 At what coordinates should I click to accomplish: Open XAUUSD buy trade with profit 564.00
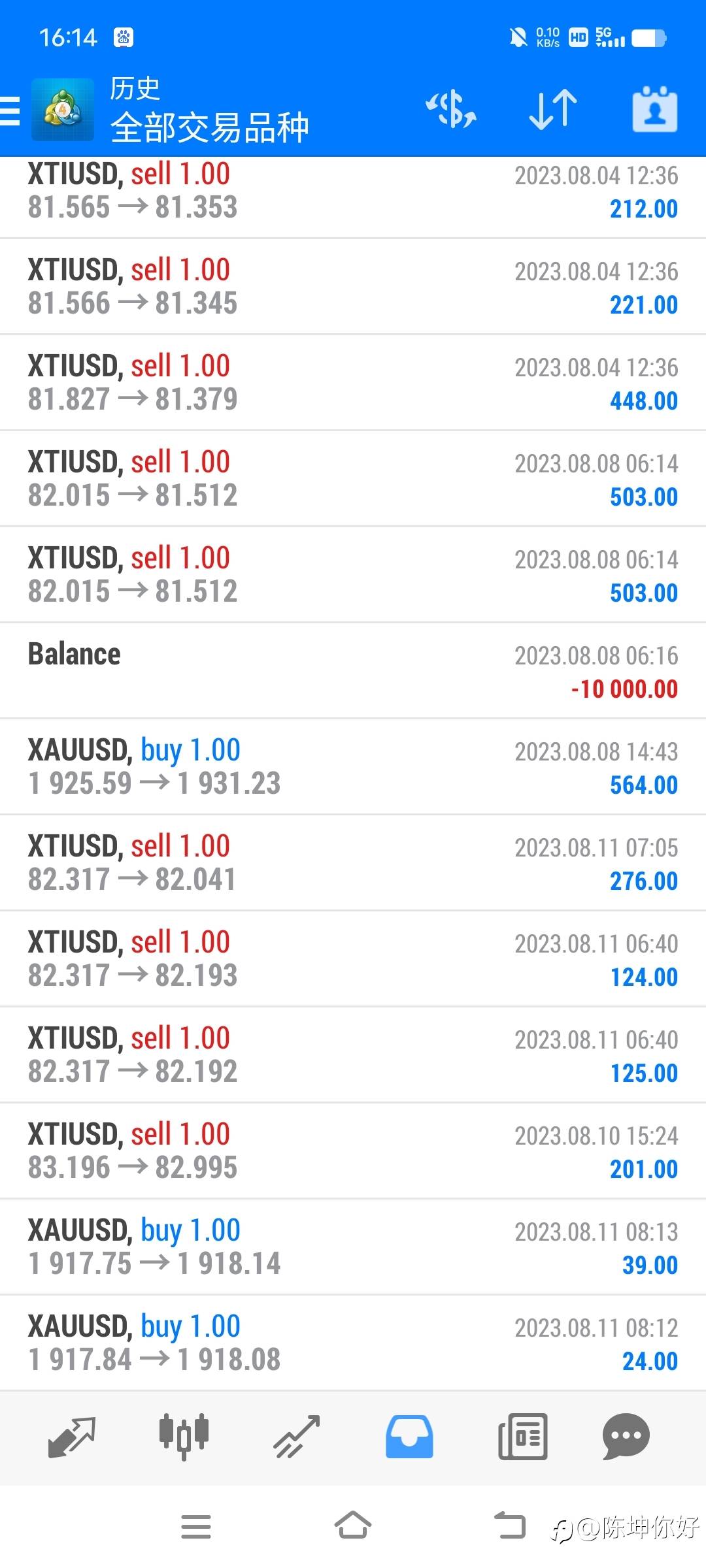(x=353, y=767)
